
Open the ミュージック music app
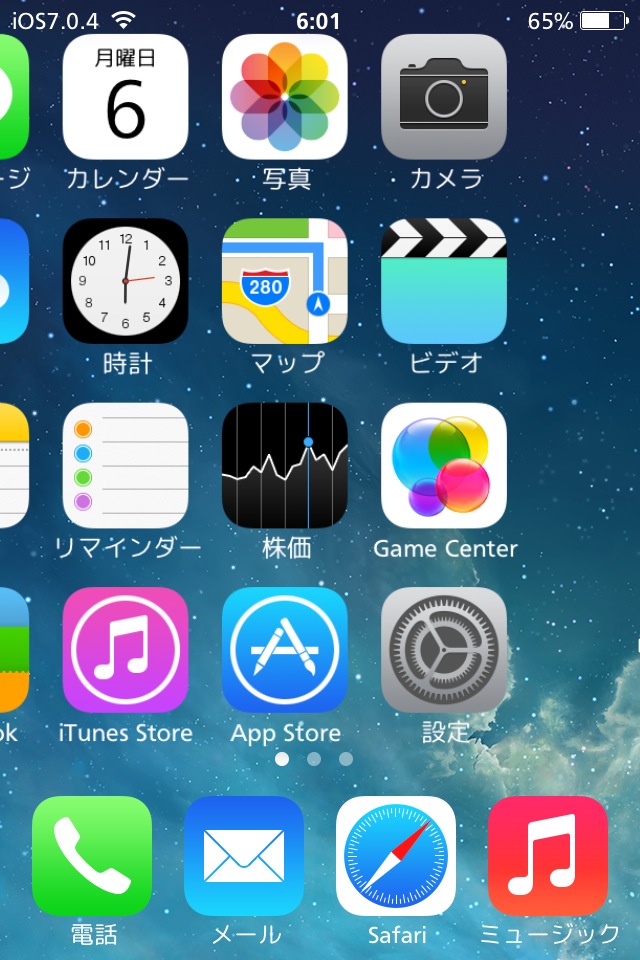[x=548, y=856]
